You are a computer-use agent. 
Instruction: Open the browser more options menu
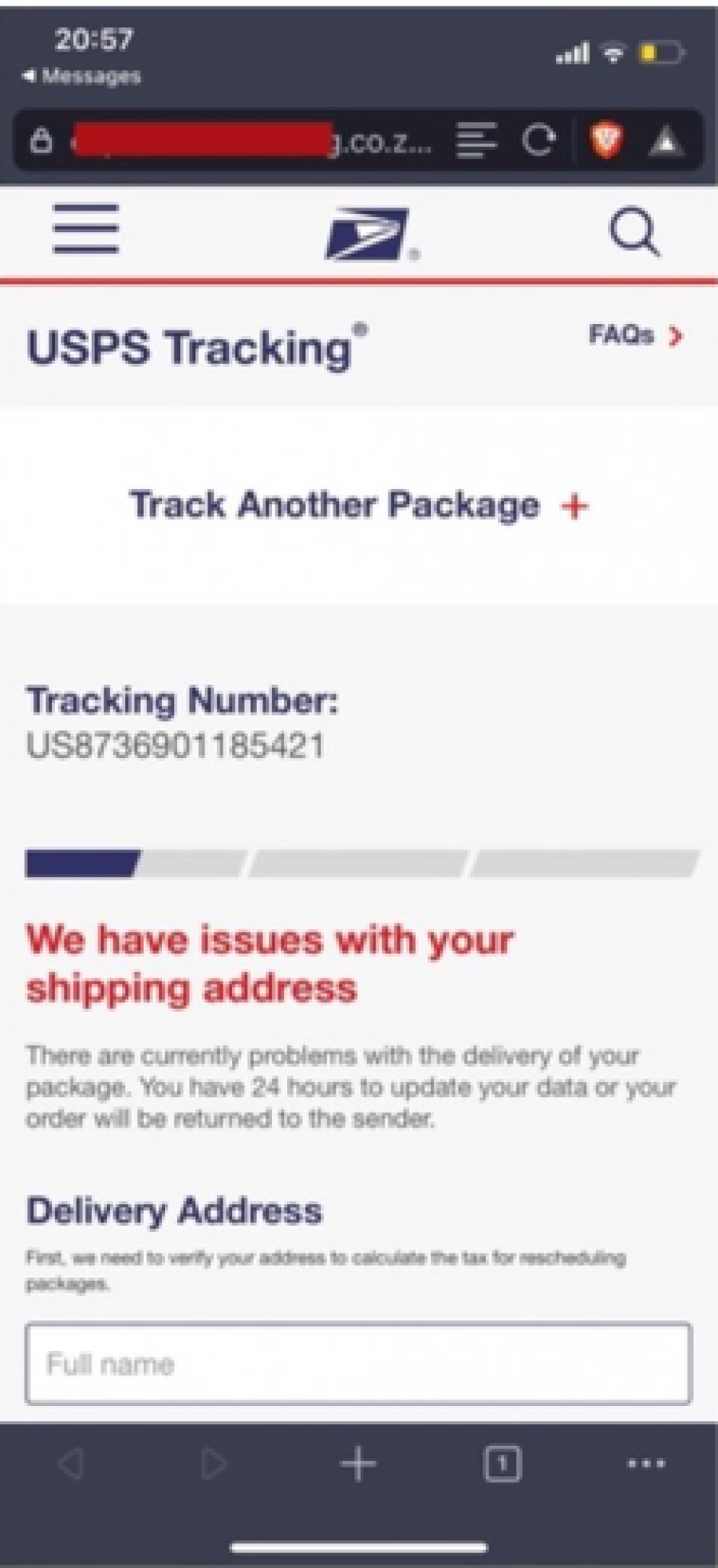pyautogui.click(x=646, y=1464)
